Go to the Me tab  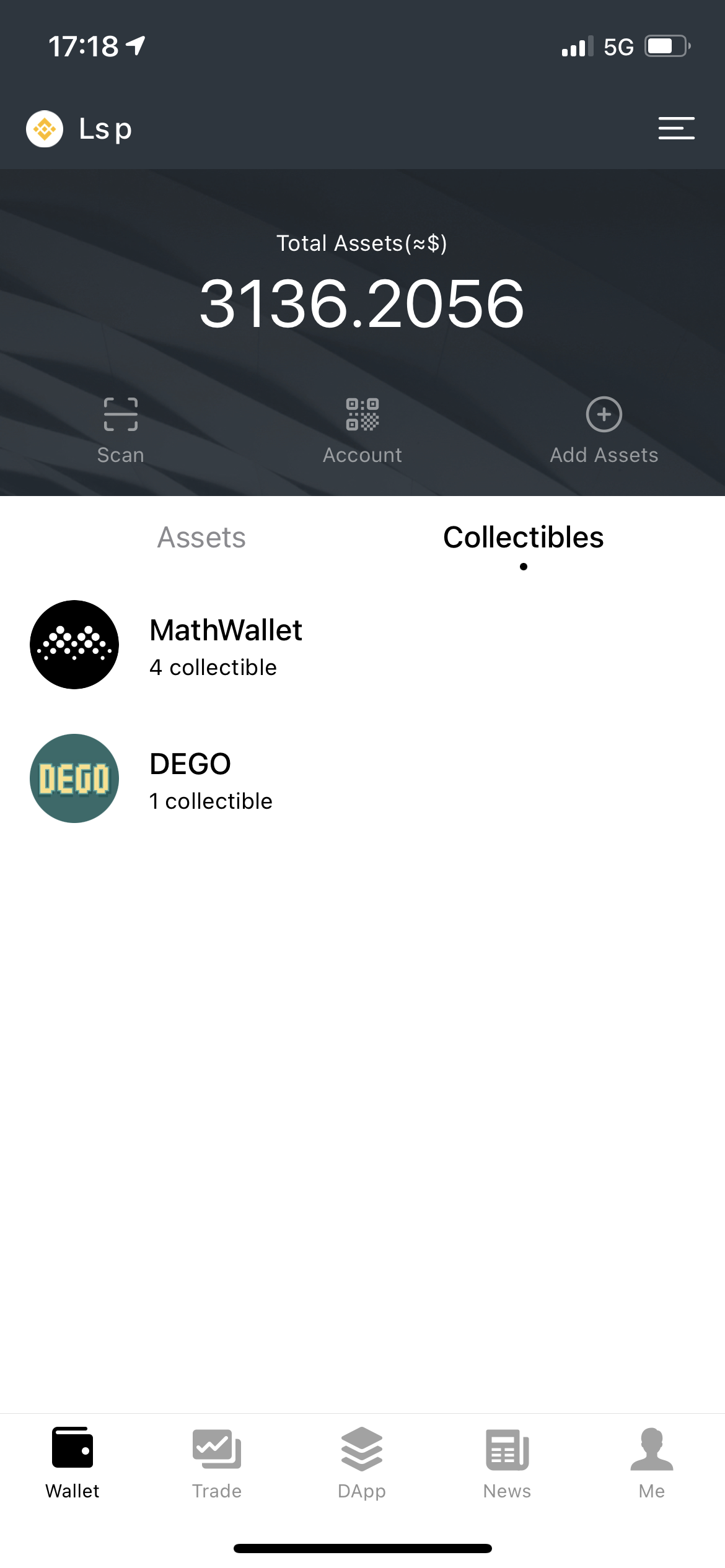(x=652, y=1463)
